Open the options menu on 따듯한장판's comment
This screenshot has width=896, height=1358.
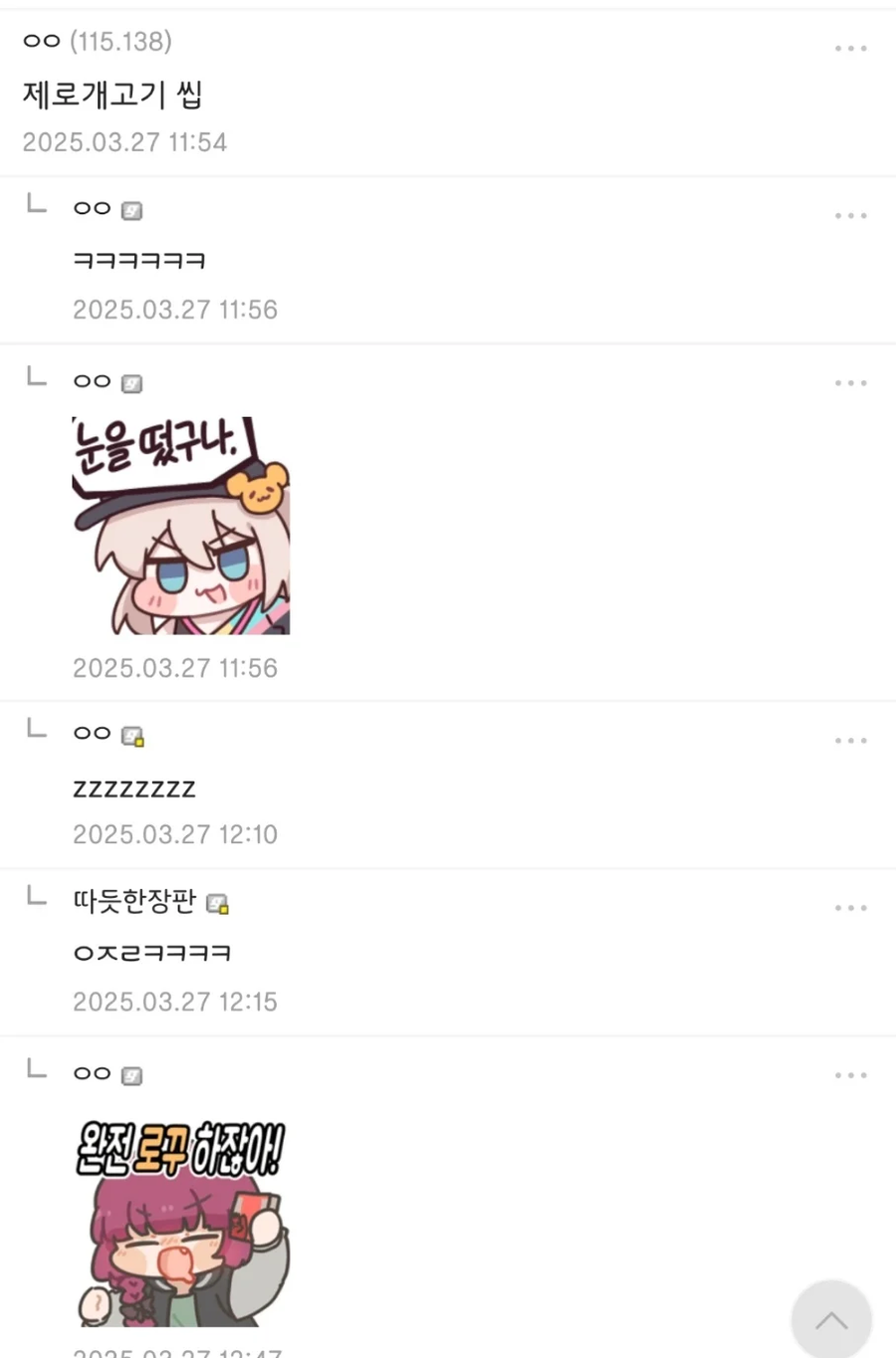tap(851, 906)
